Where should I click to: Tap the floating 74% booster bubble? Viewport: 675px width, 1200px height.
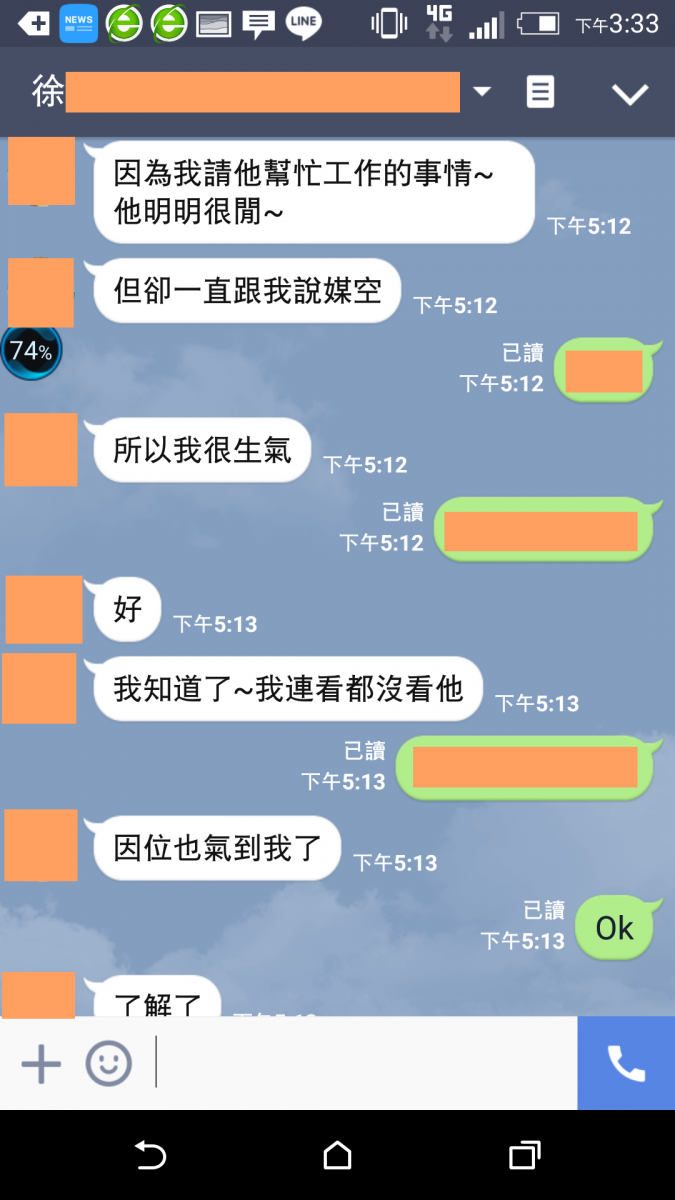pyautogui.click(x=31, y=351)
